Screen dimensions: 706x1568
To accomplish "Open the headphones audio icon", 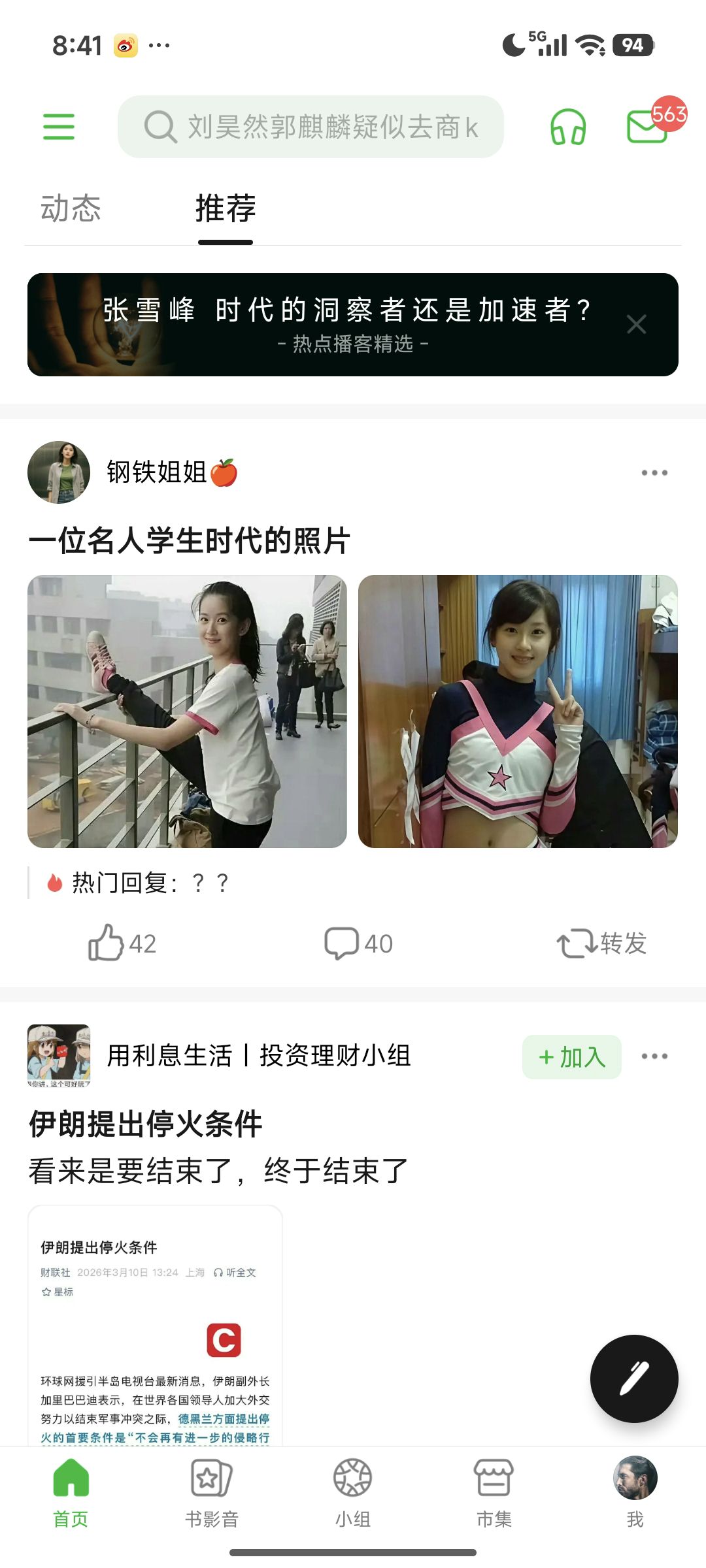I will (568, 127).
